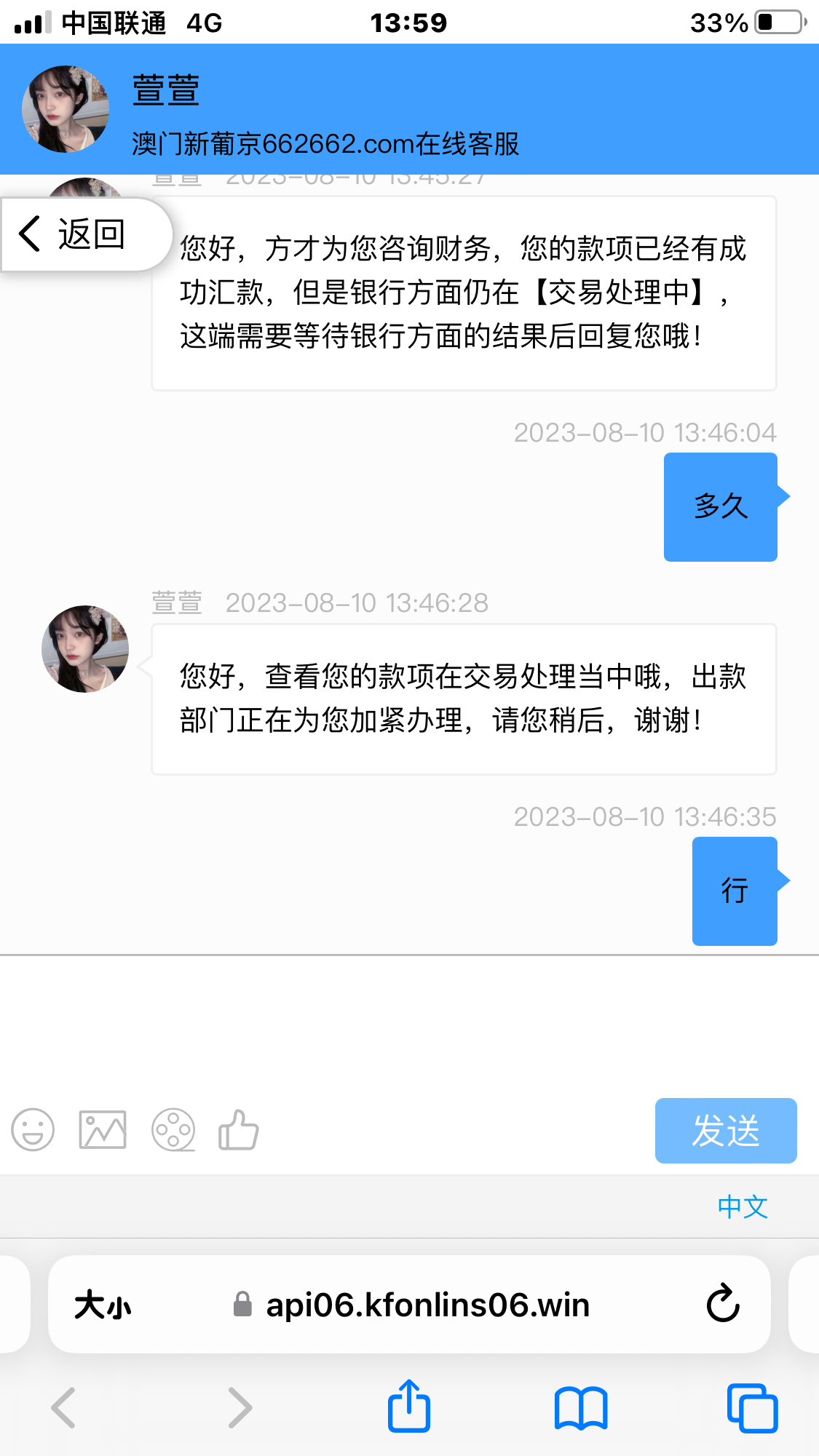Tap the 返回 back button

(74, 234)
